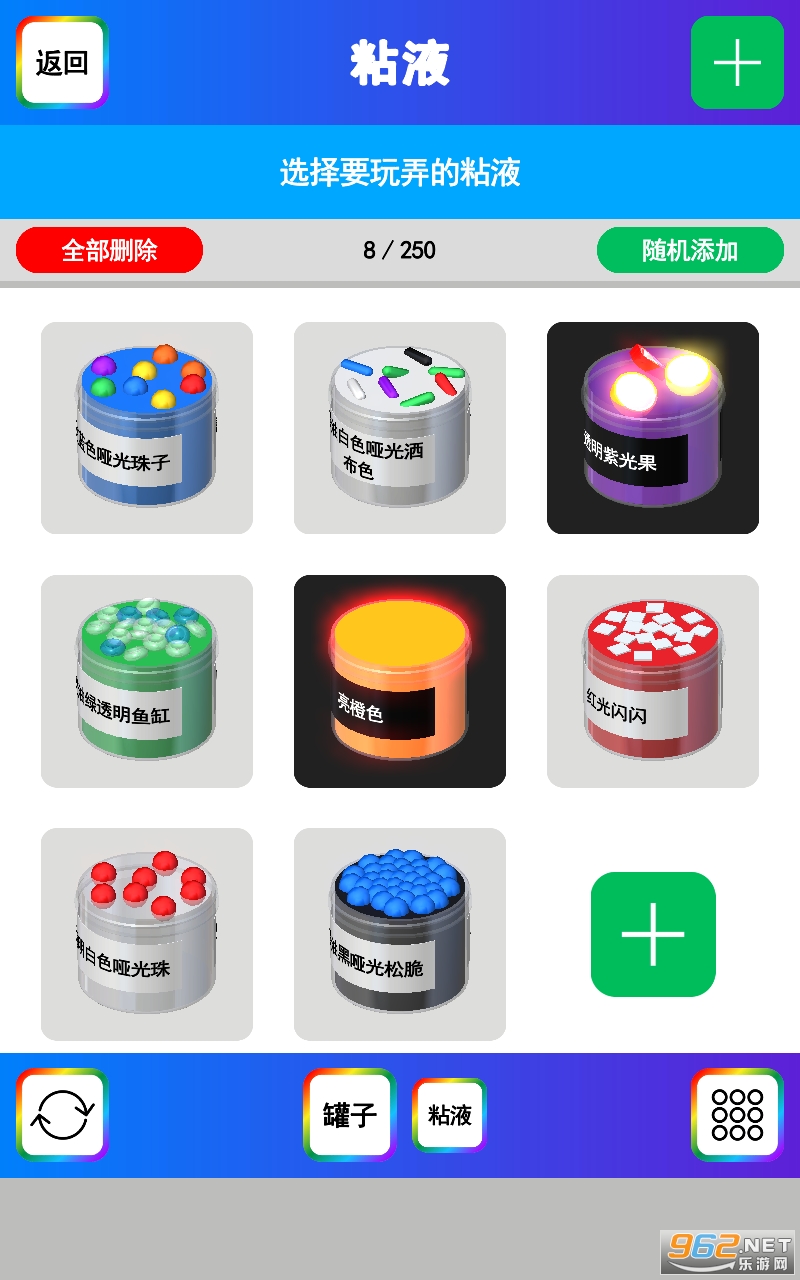Viewport: 800px width, 1280px height.
Task: Delete all slimes with 全部删除
Action: [109, 250]
